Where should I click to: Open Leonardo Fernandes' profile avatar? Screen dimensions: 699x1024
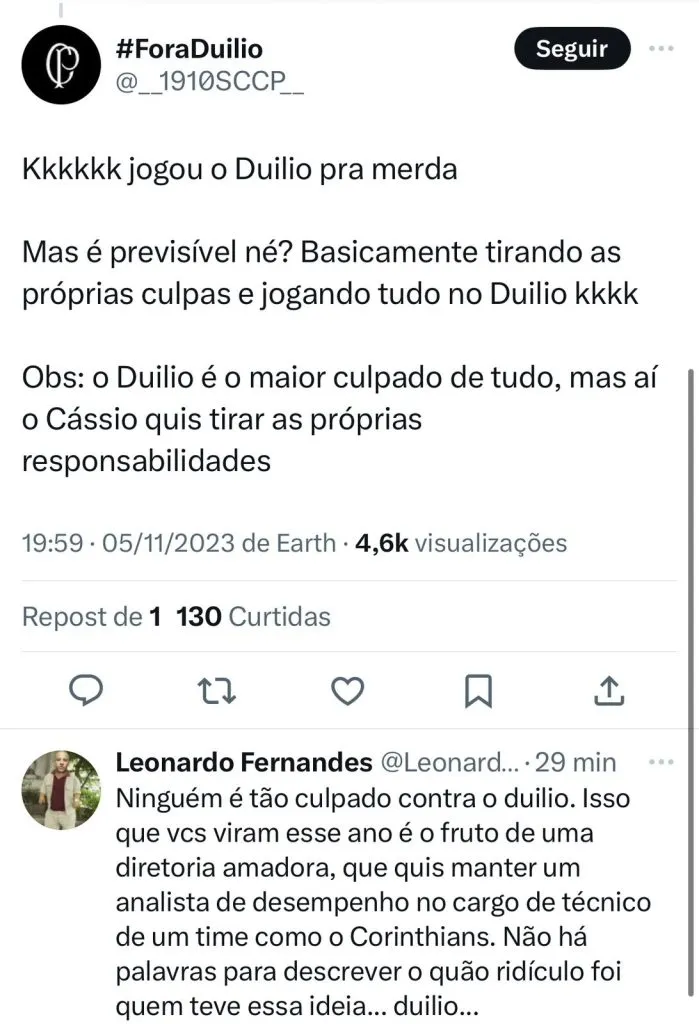61,790
